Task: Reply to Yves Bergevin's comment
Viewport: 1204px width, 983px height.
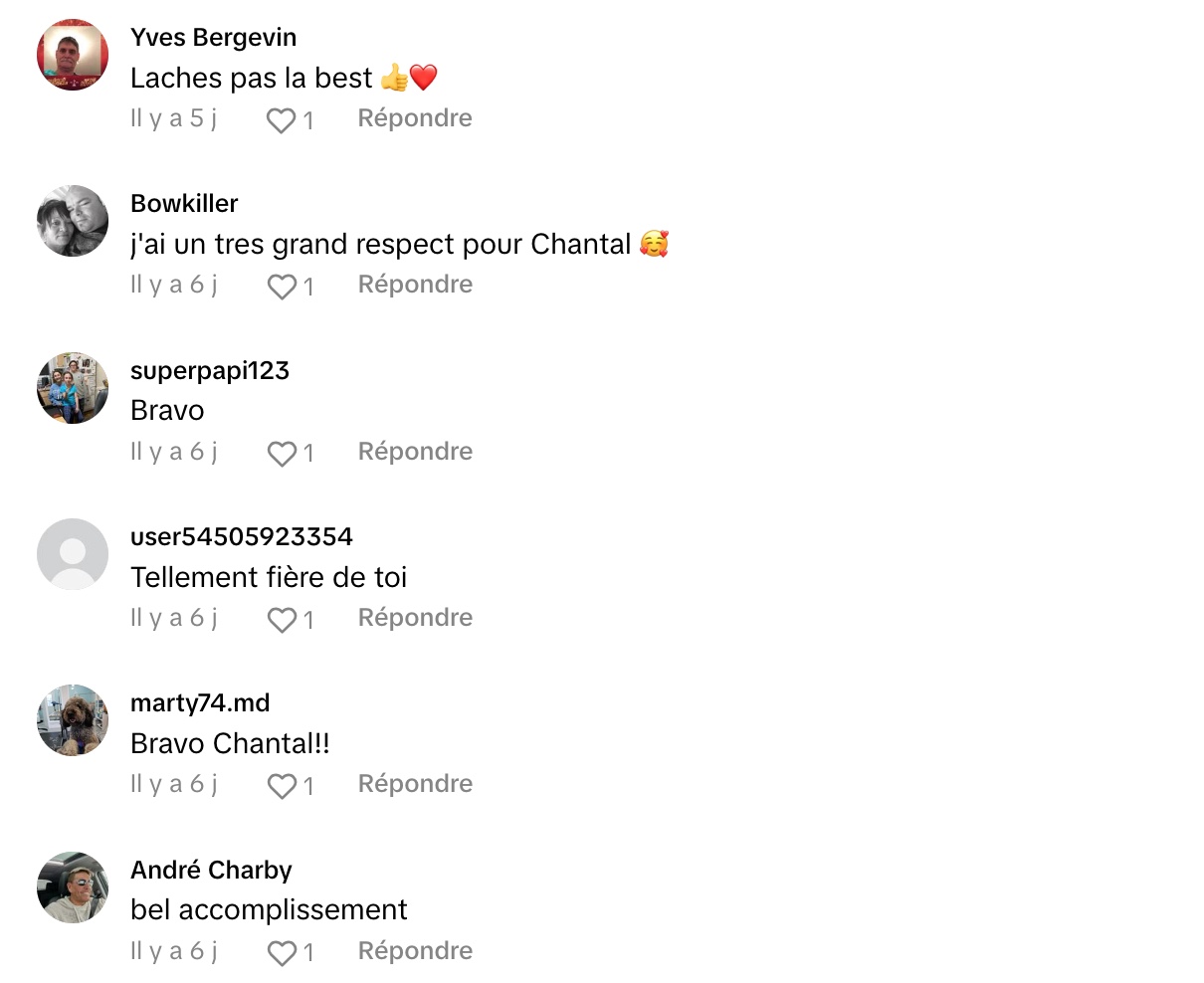Action: [x=415, y=118]
